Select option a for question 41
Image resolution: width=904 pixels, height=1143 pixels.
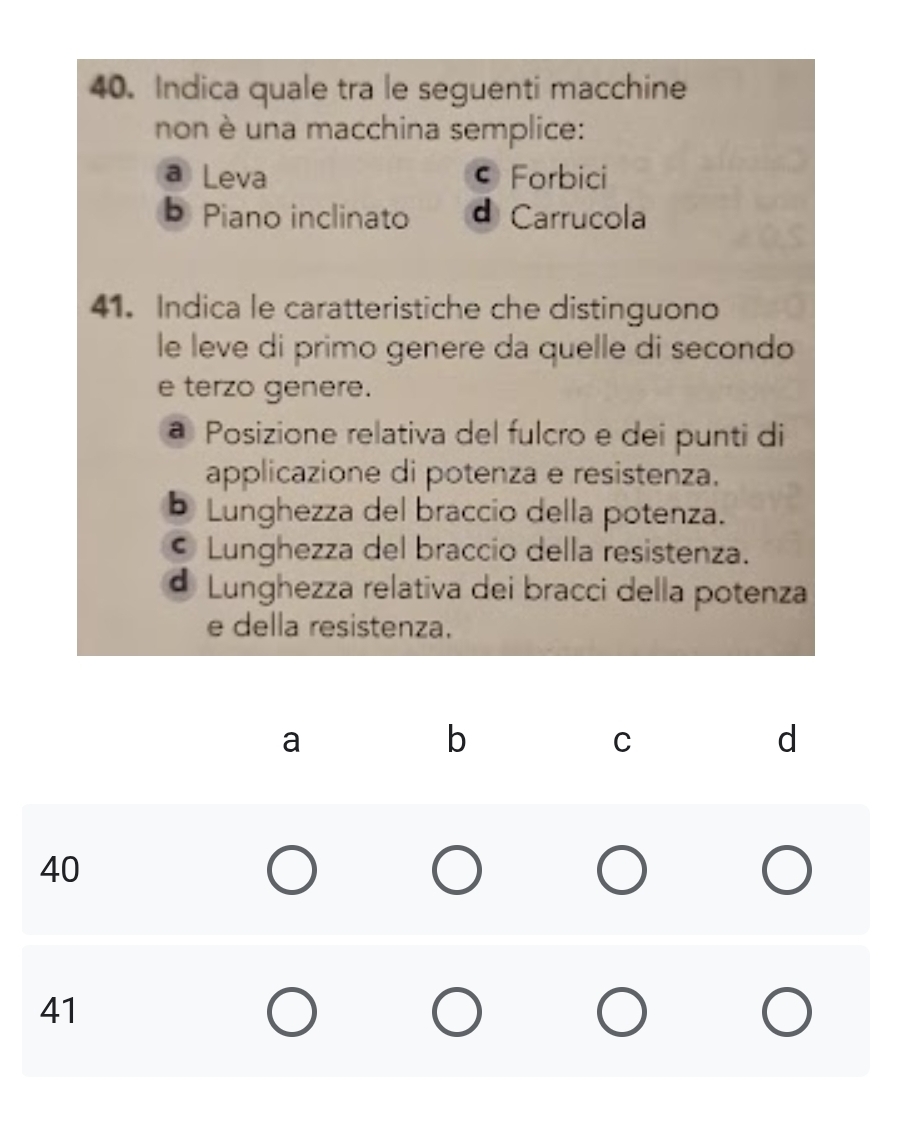pyautogui.click(x=292, y=1012)
